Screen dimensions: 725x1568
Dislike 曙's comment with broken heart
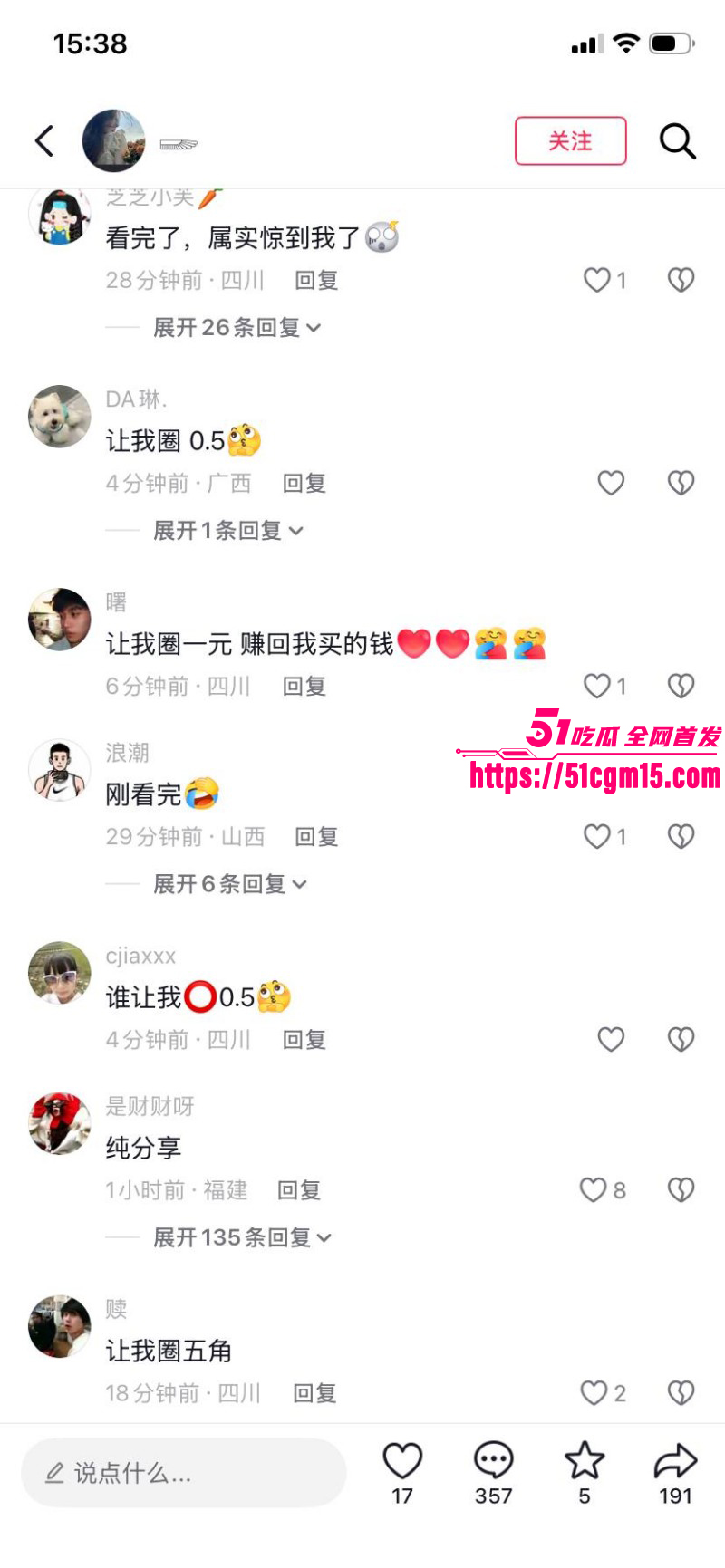[x=681, y=687]
